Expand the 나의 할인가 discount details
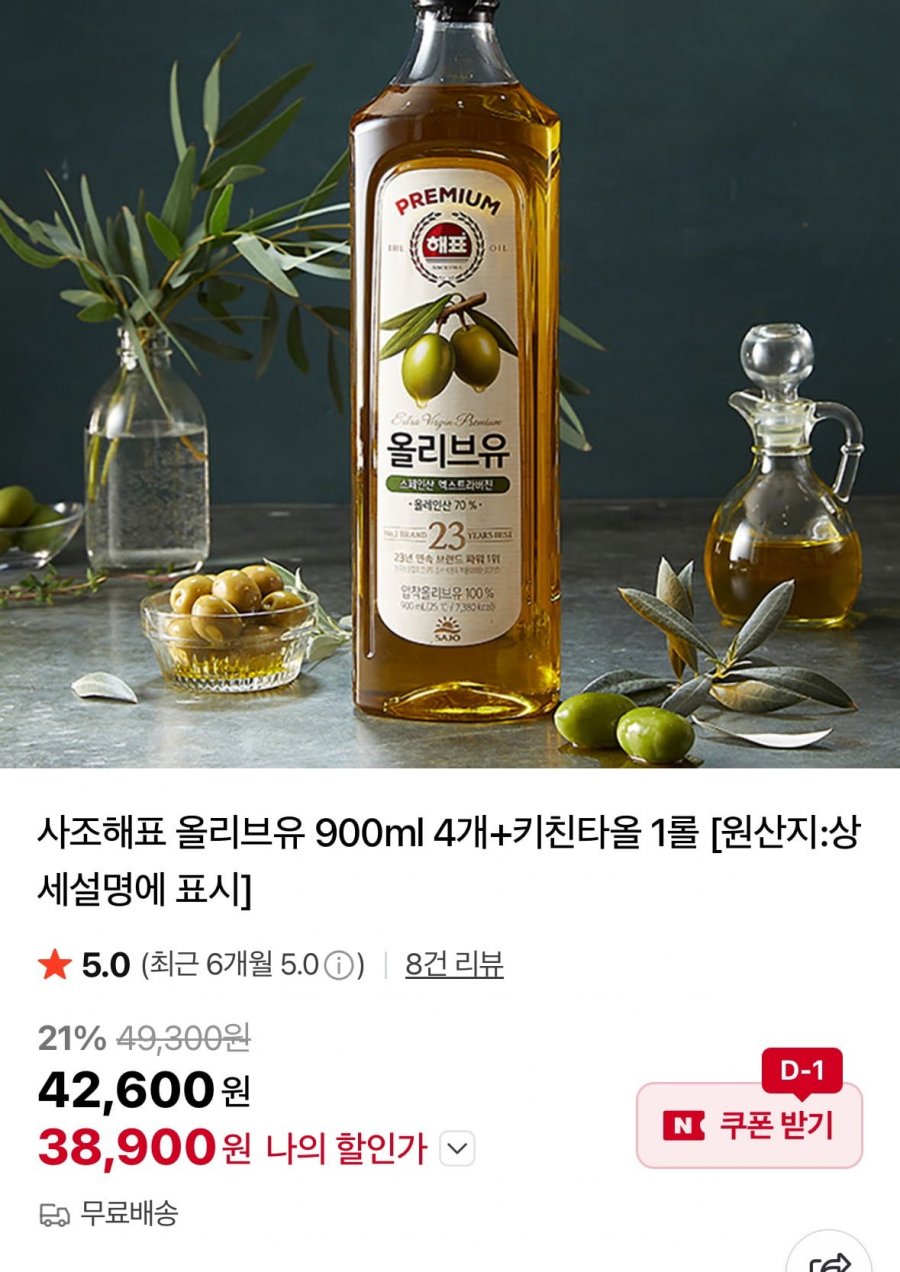Screen dimensions: 900x1272 coord(457,1150)
